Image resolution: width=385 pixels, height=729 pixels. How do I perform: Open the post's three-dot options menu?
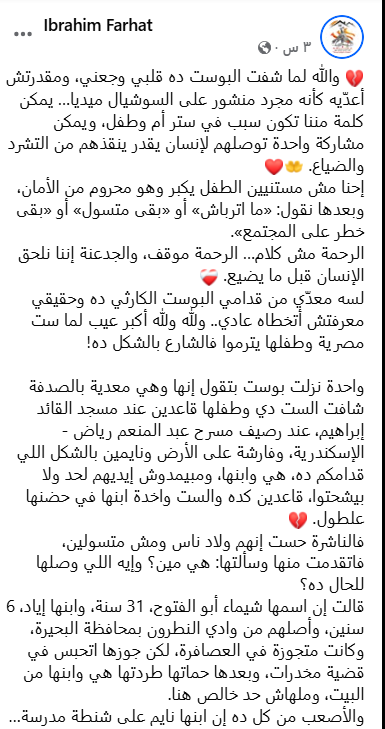tap(23, 34)
